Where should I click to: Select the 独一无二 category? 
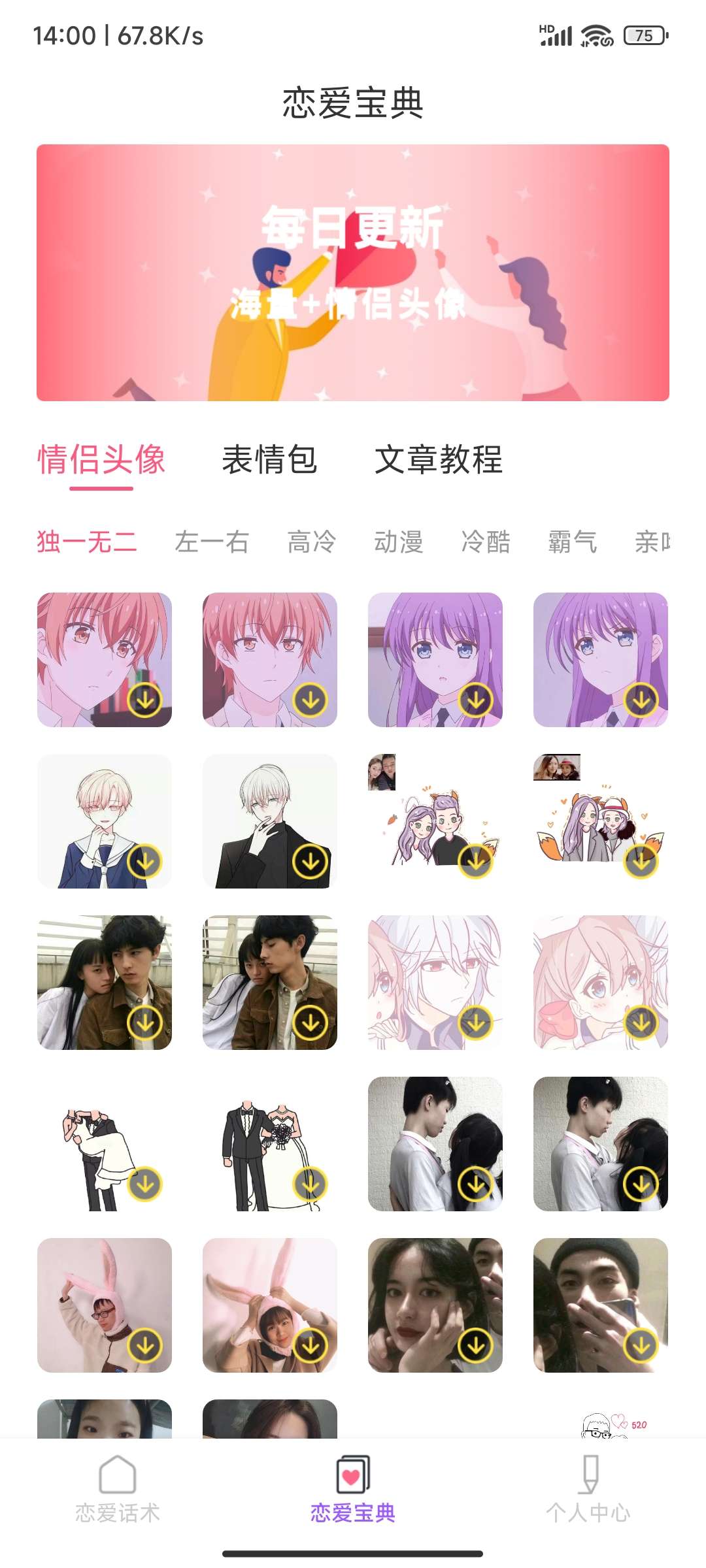[x=87, y=542]
